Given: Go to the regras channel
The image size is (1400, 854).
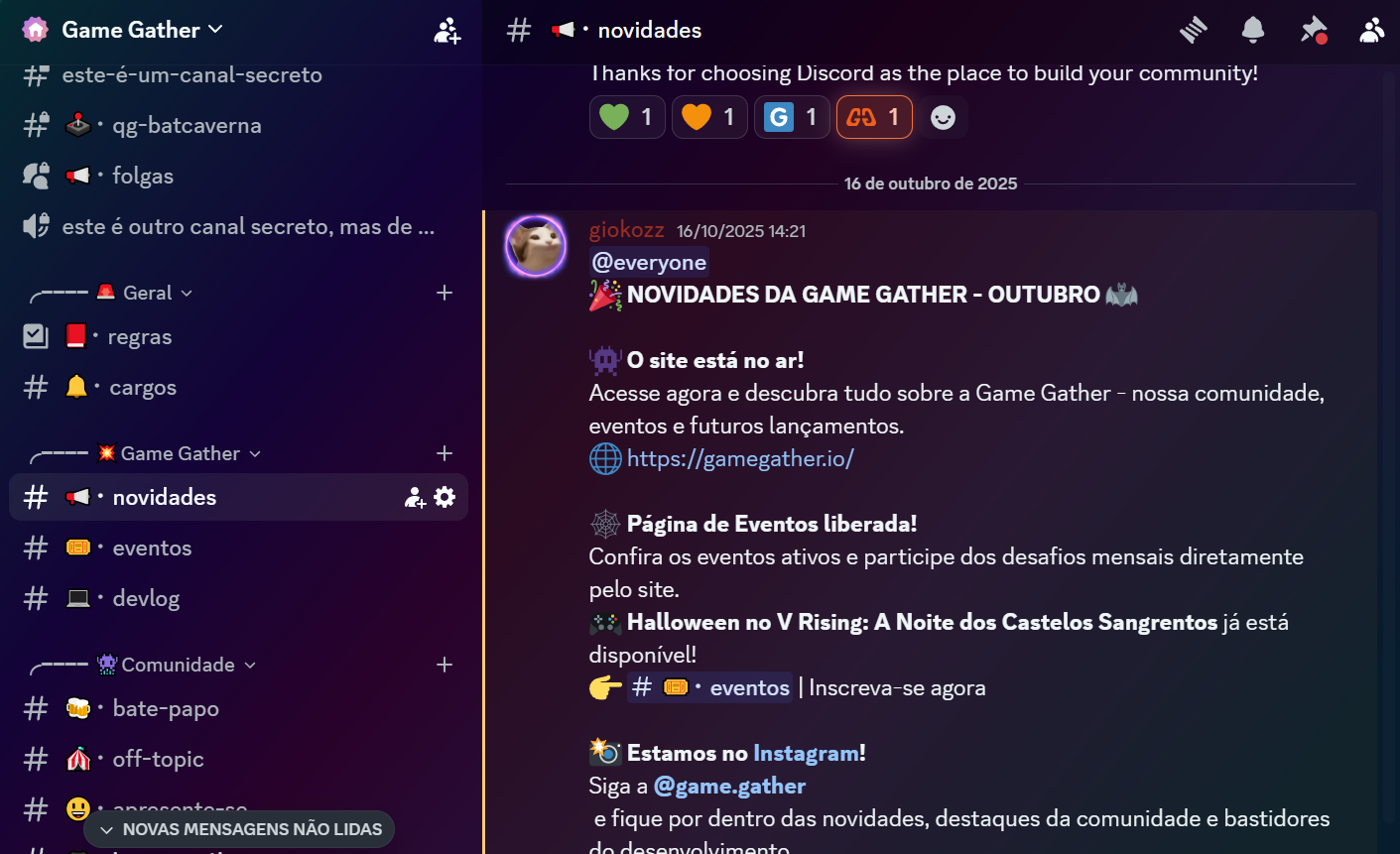Looking at the screenshot, I should coord(140,337).
